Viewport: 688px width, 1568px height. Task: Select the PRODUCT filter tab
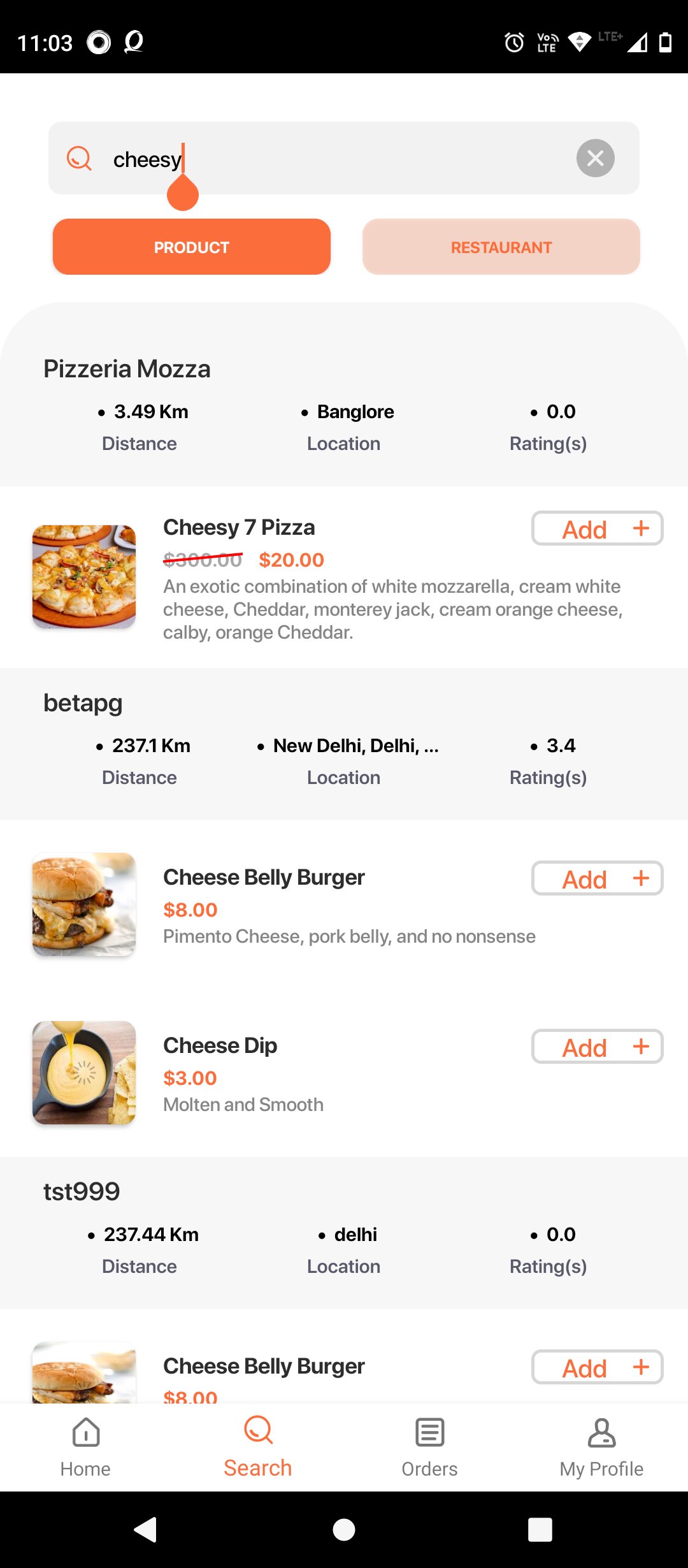(191, 247)
